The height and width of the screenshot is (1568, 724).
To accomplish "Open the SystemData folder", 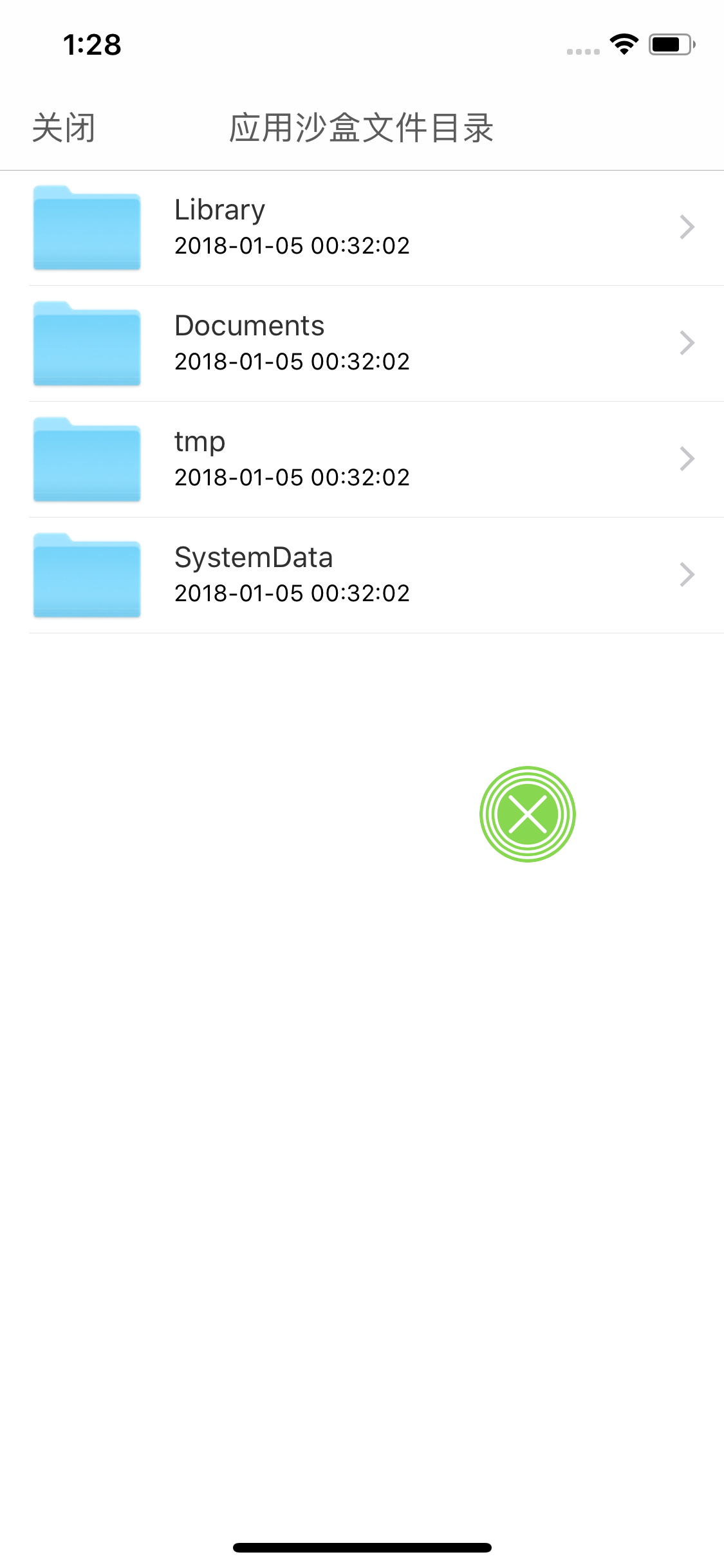I will [x=362, y=575].
